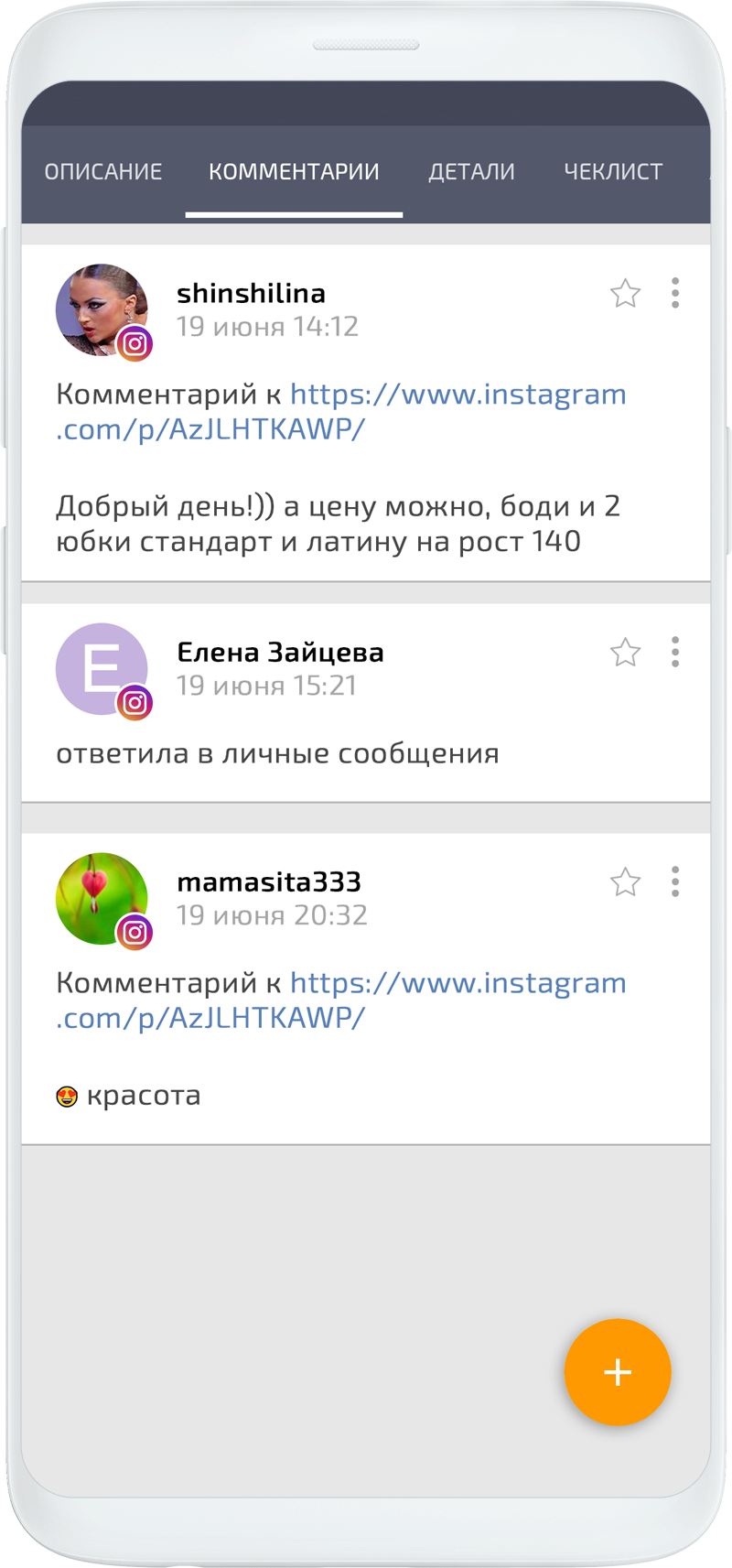Mark mamasita333's comment with a star
732x1568 pixels.
point(625,882)
